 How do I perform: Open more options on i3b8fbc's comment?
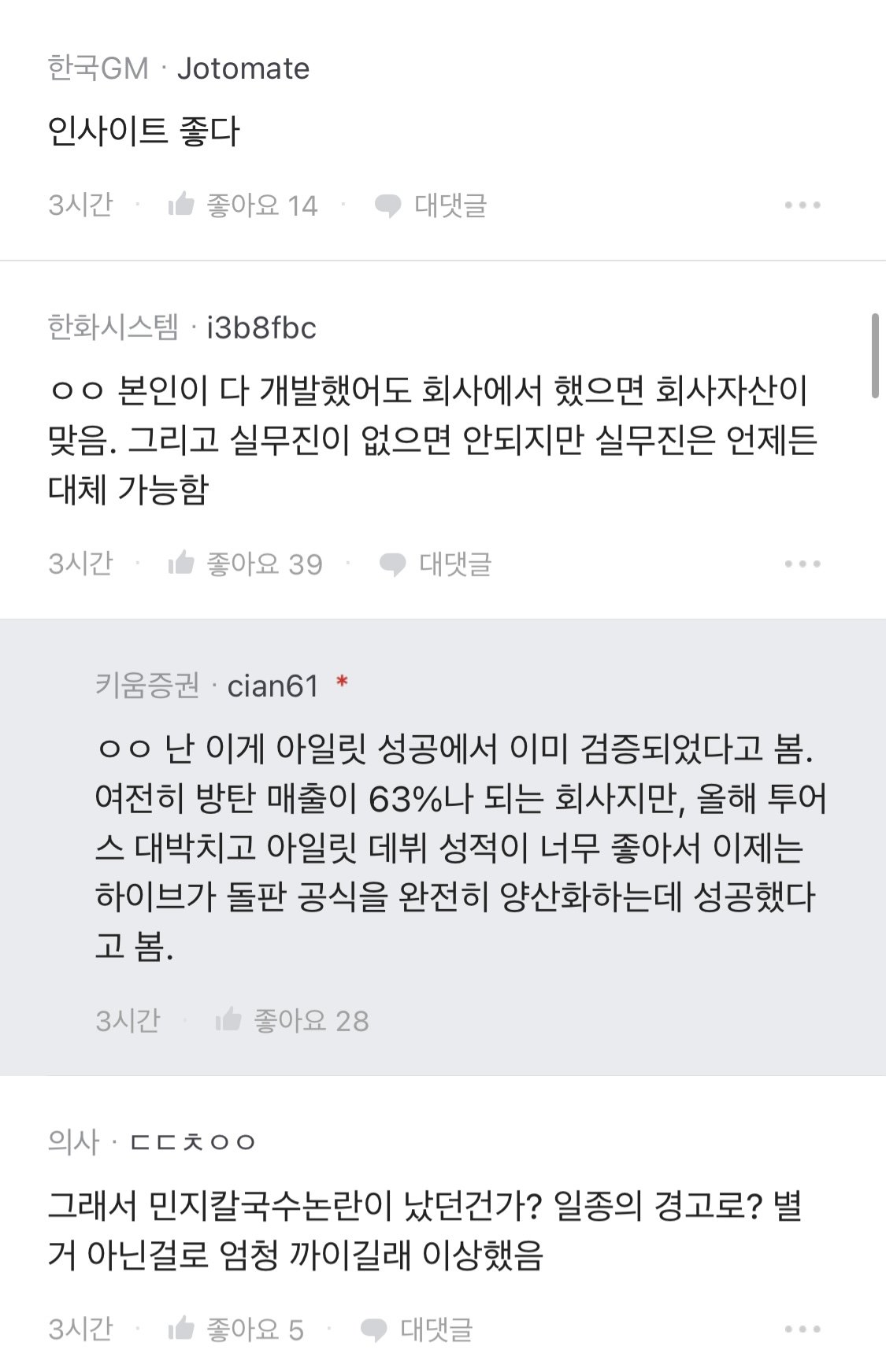pyautogui.click(x=803, y=564)
